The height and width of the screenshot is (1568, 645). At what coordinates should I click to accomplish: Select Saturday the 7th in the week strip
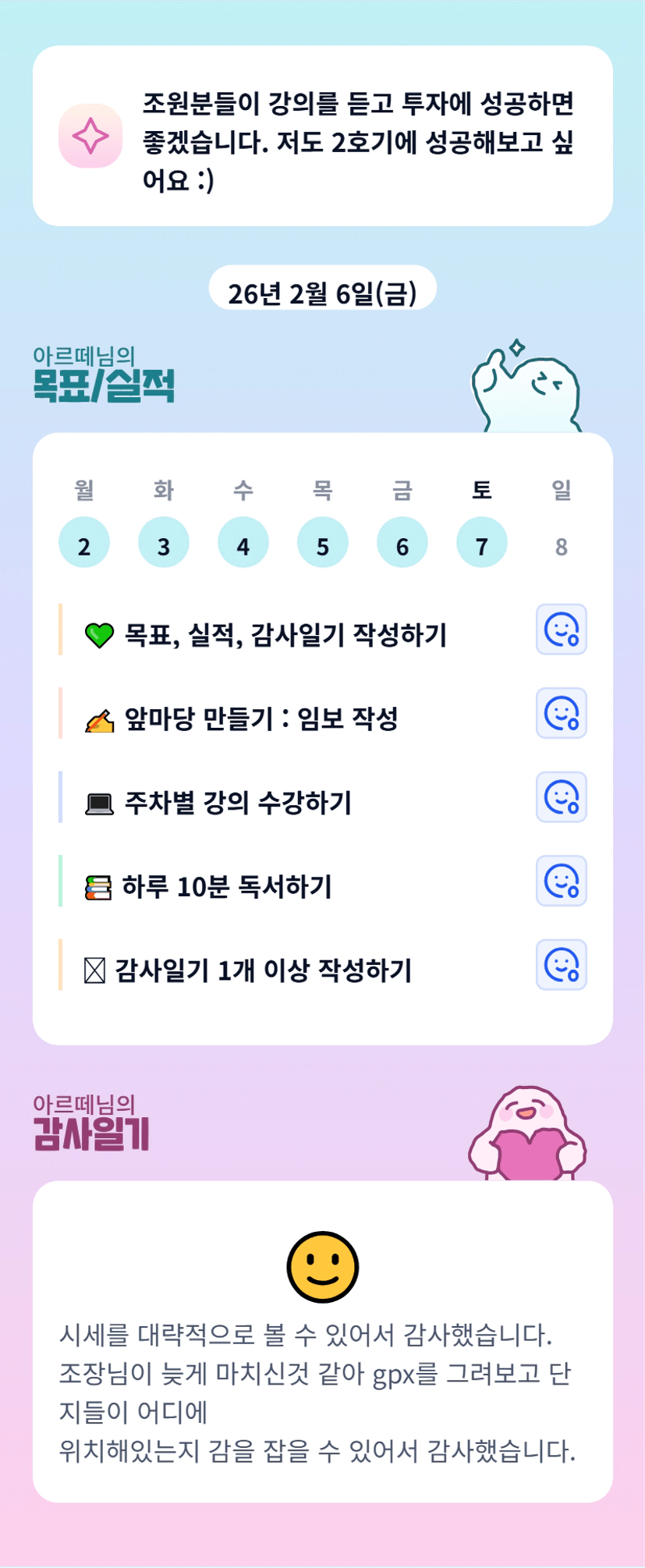click(482, 542)
